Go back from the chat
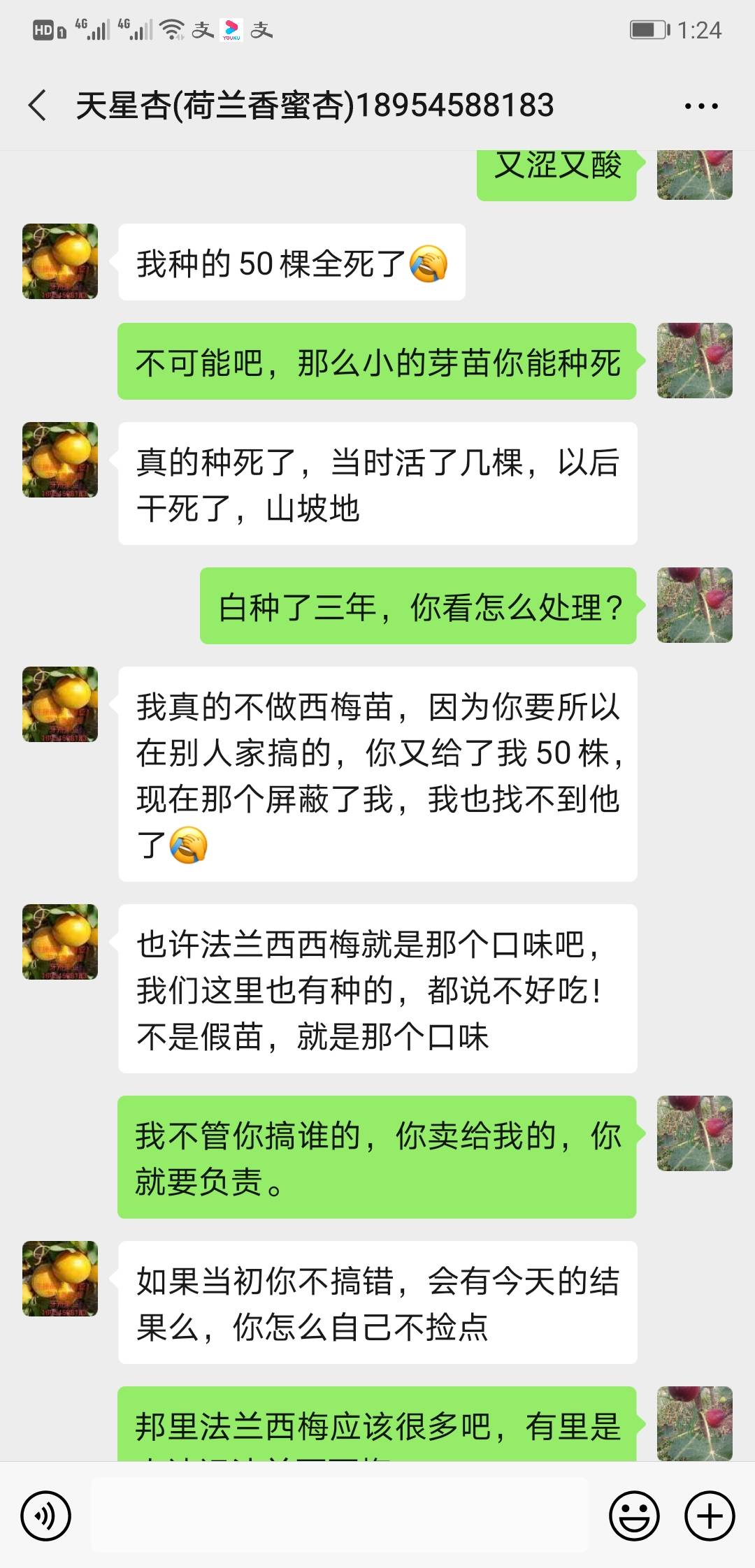Screen dimensions: 755x1568 [38, 106]
